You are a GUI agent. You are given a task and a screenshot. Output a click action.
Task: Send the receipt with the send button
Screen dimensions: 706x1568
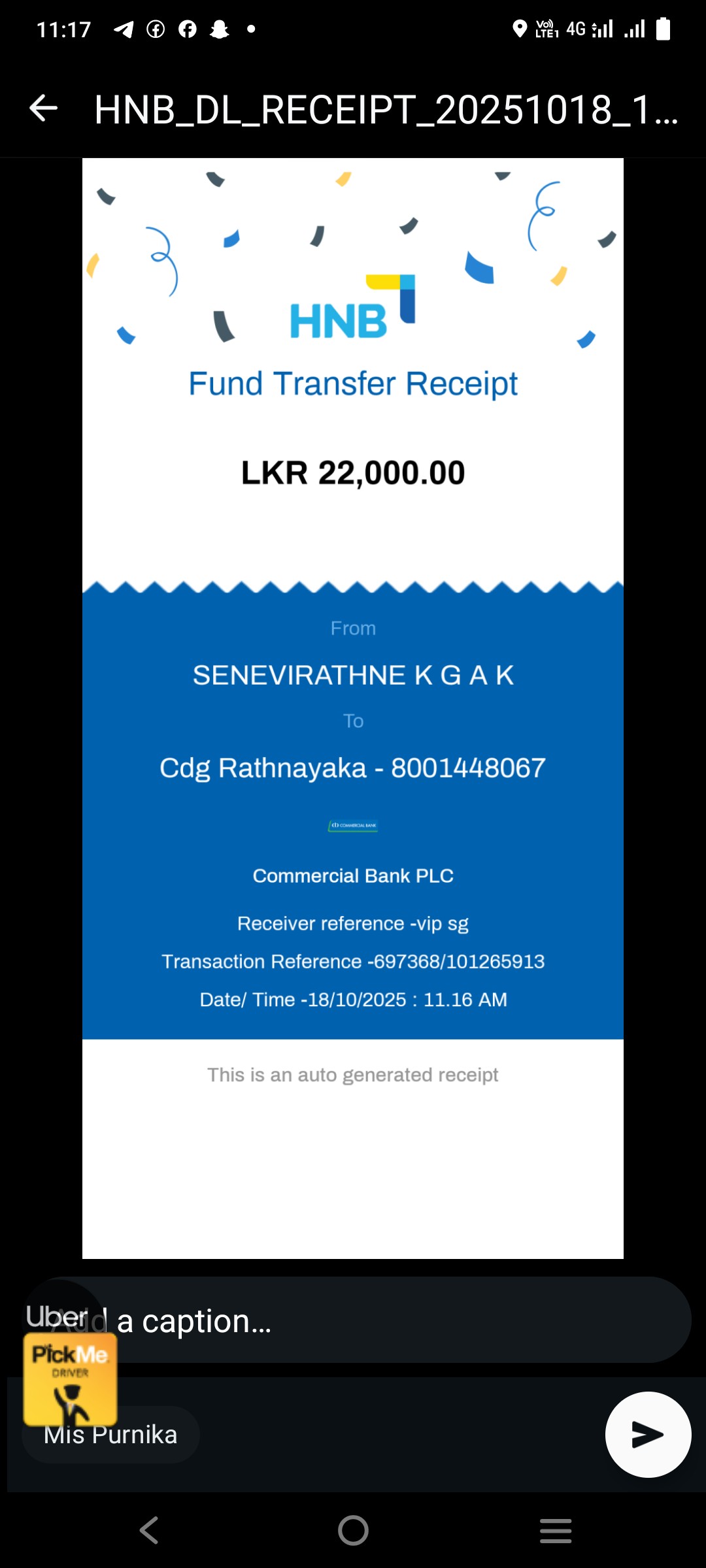[647, 1434]
